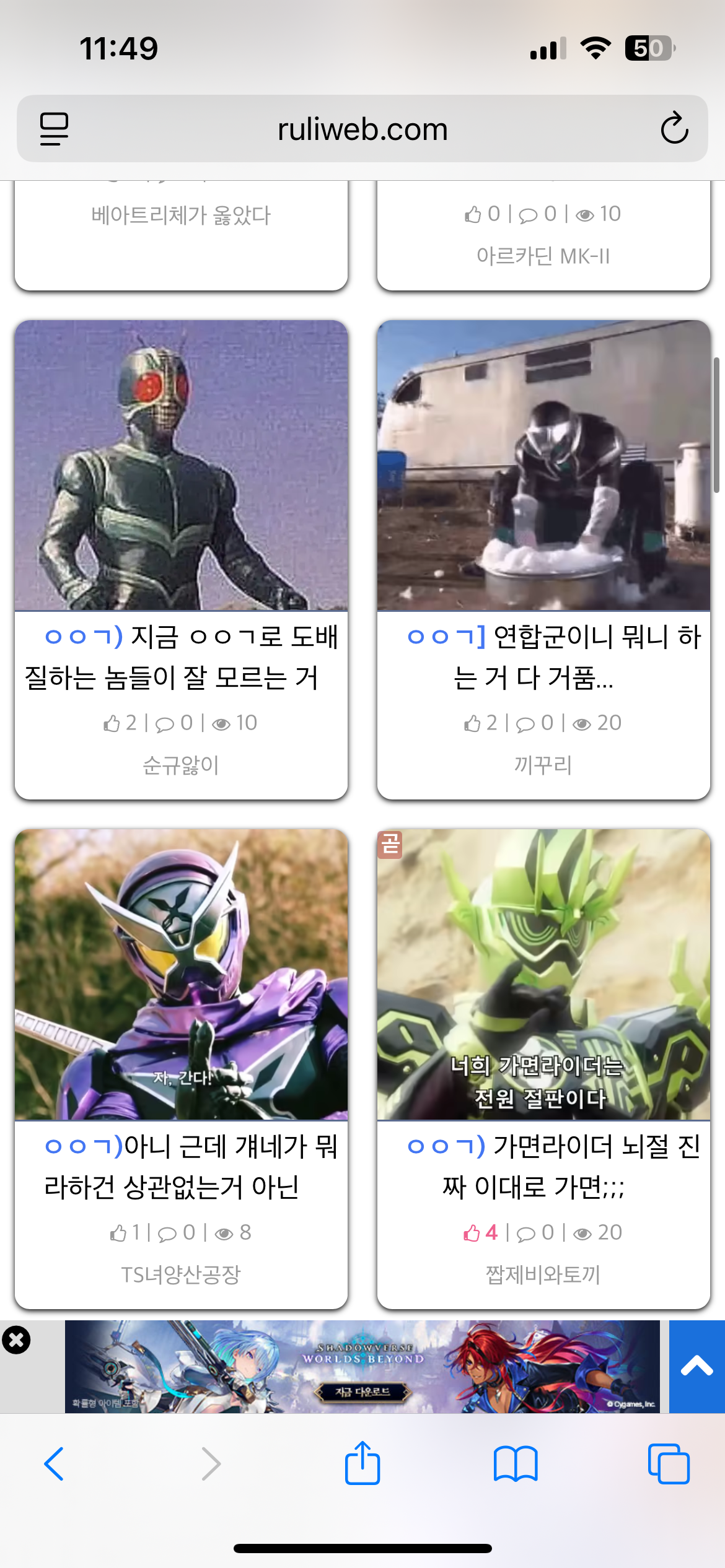This screenshot has width=725, height=1568.
Task: Show all open tabs
Action: tap(668, 1464)
